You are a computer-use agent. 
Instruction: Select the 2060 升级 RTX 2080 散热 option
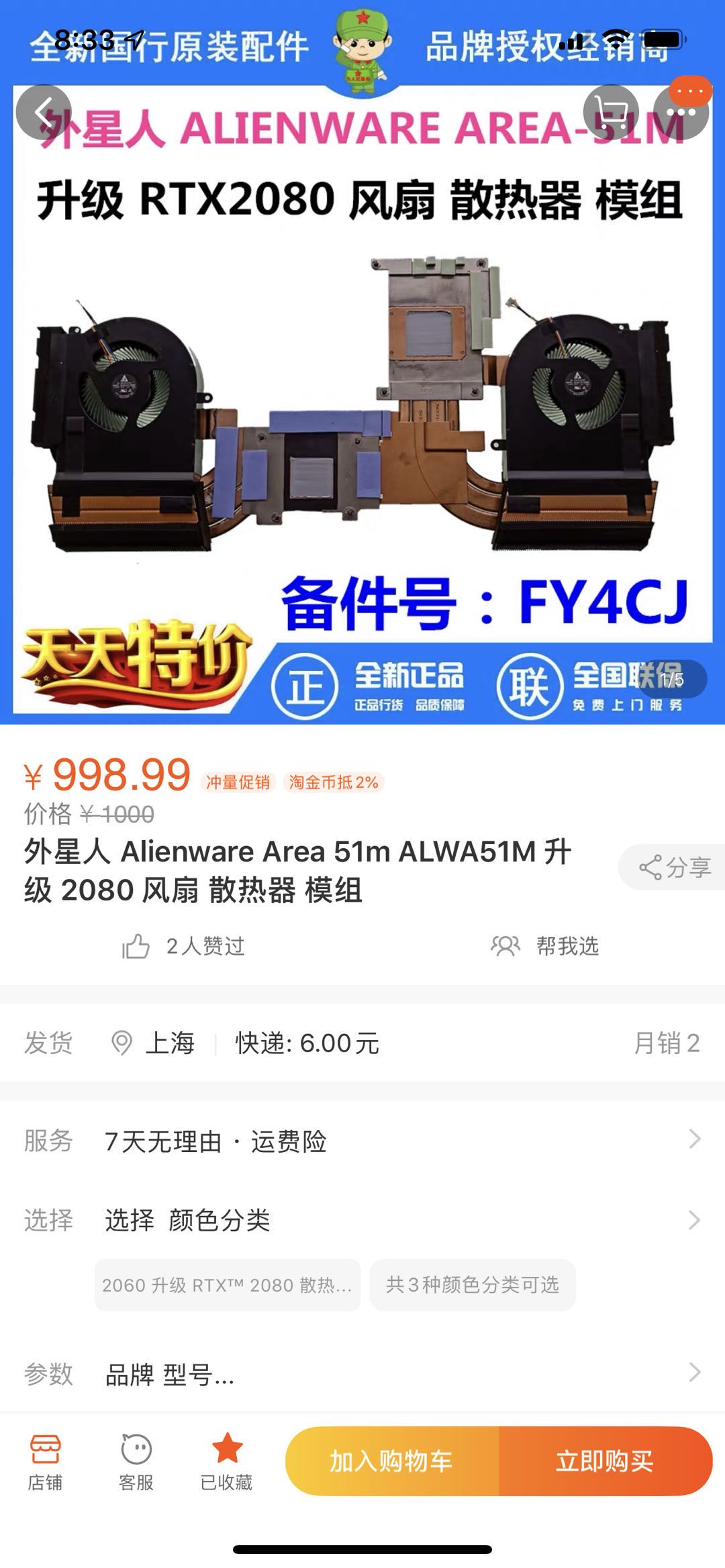pos(227,1285)
